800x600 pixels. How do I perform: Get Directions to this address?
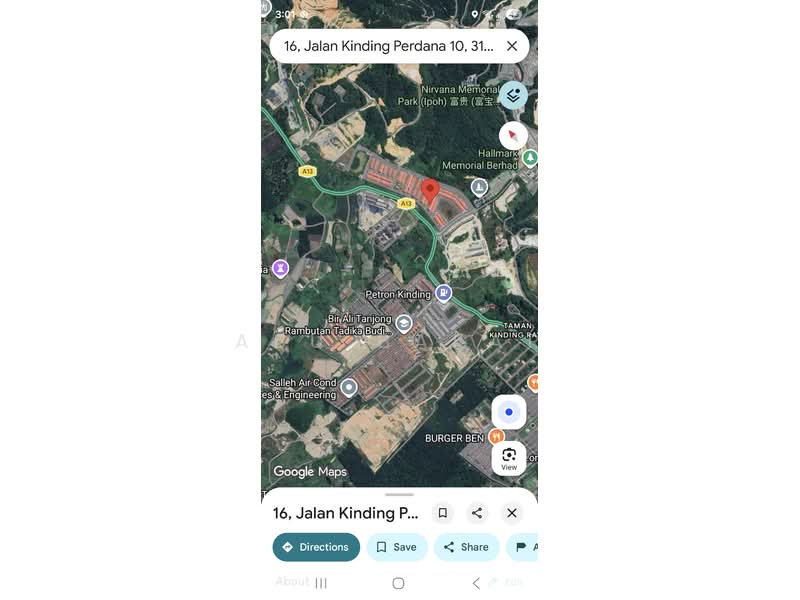pyautogui.click(x=315, y=547)
